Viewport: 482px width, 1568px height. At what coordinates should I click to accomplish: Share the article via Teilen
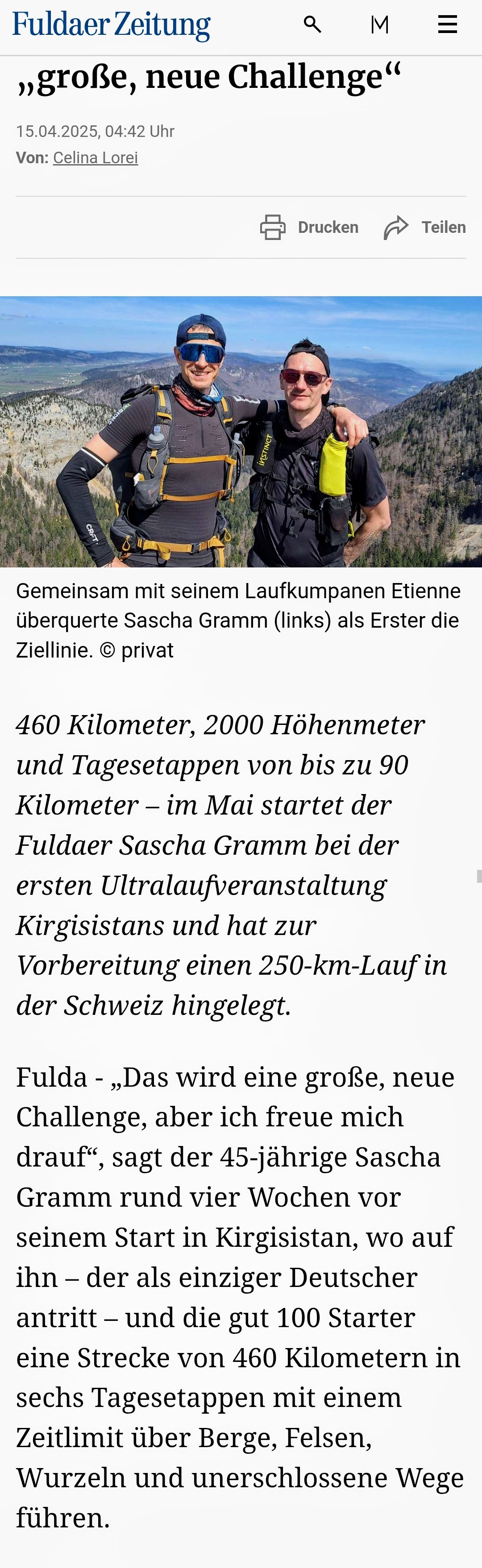(425, 227)
